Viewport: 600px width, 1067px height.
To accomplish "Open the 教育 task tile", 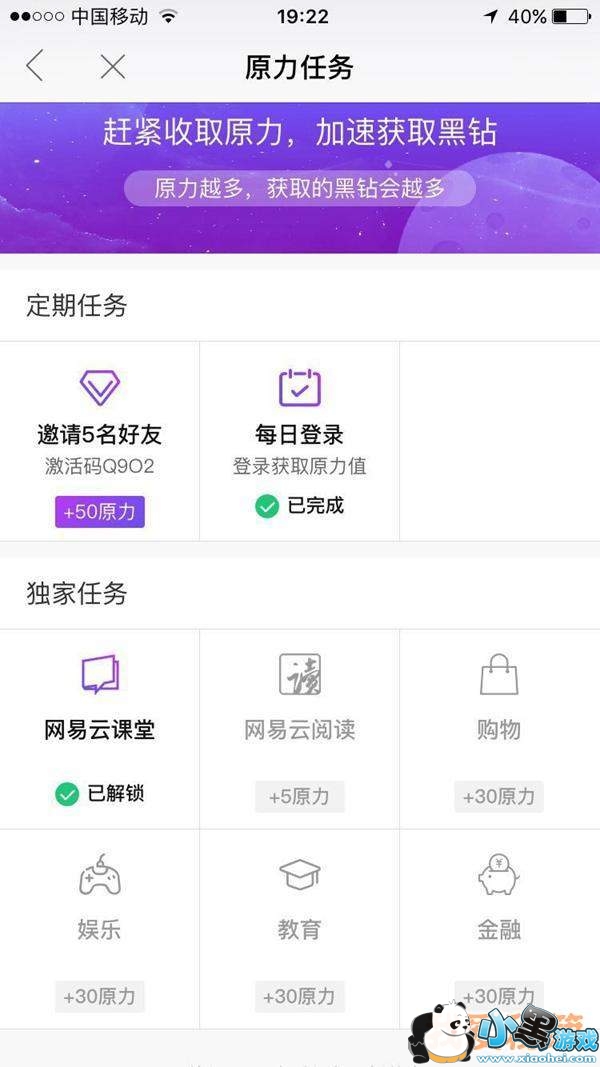I will tap(299, 928).
